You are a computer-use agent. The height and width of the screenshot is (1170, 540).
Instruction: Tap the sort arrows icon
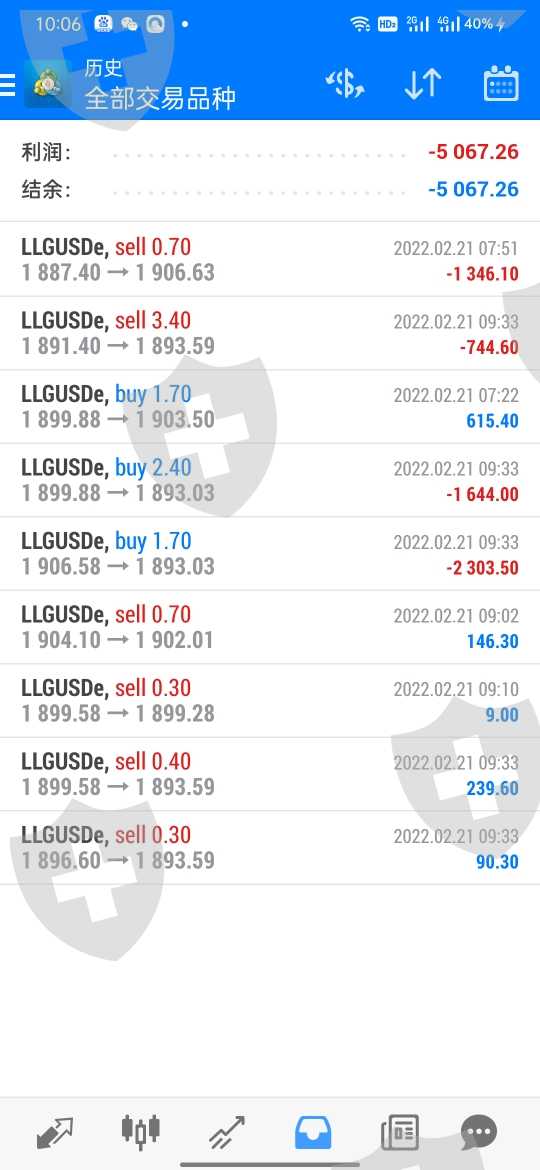423,84
